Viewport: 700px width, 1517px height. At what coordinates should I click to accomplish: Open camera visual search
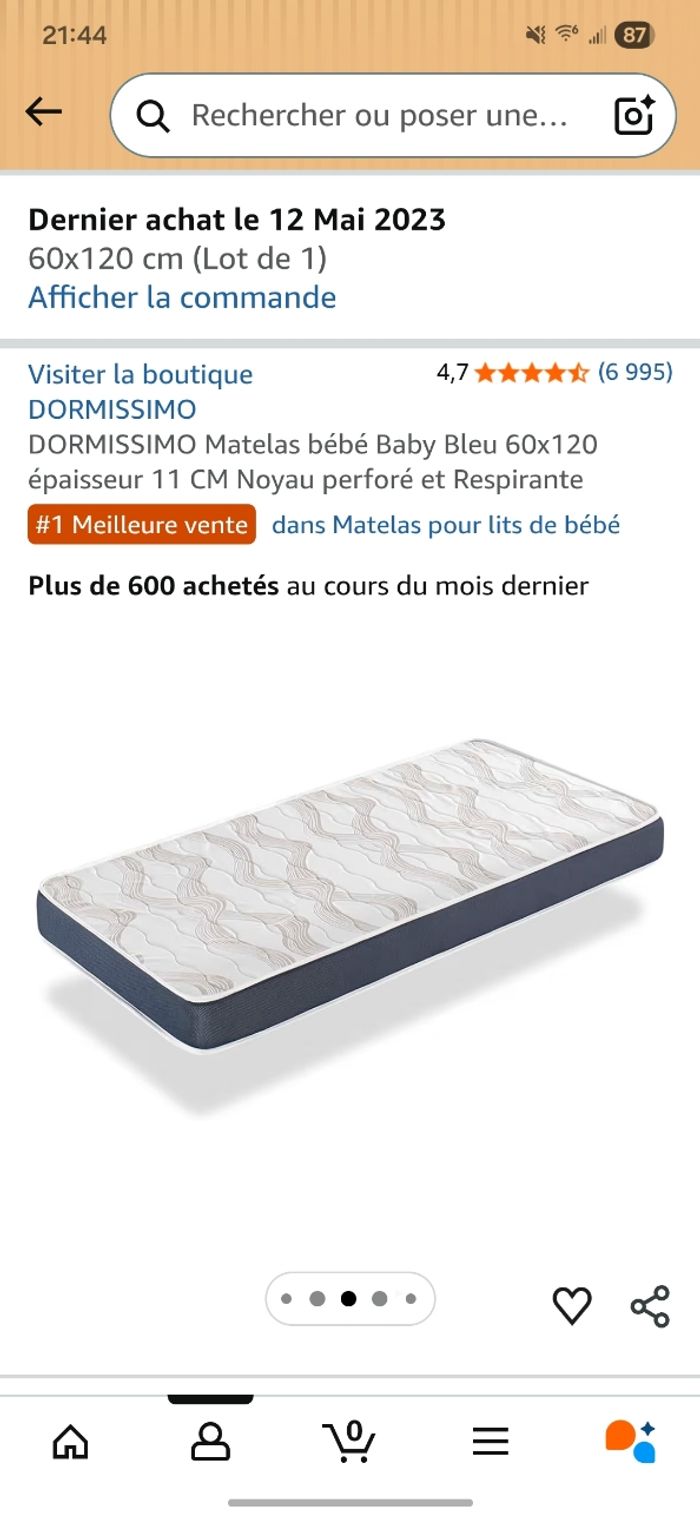tap(634, 116)
